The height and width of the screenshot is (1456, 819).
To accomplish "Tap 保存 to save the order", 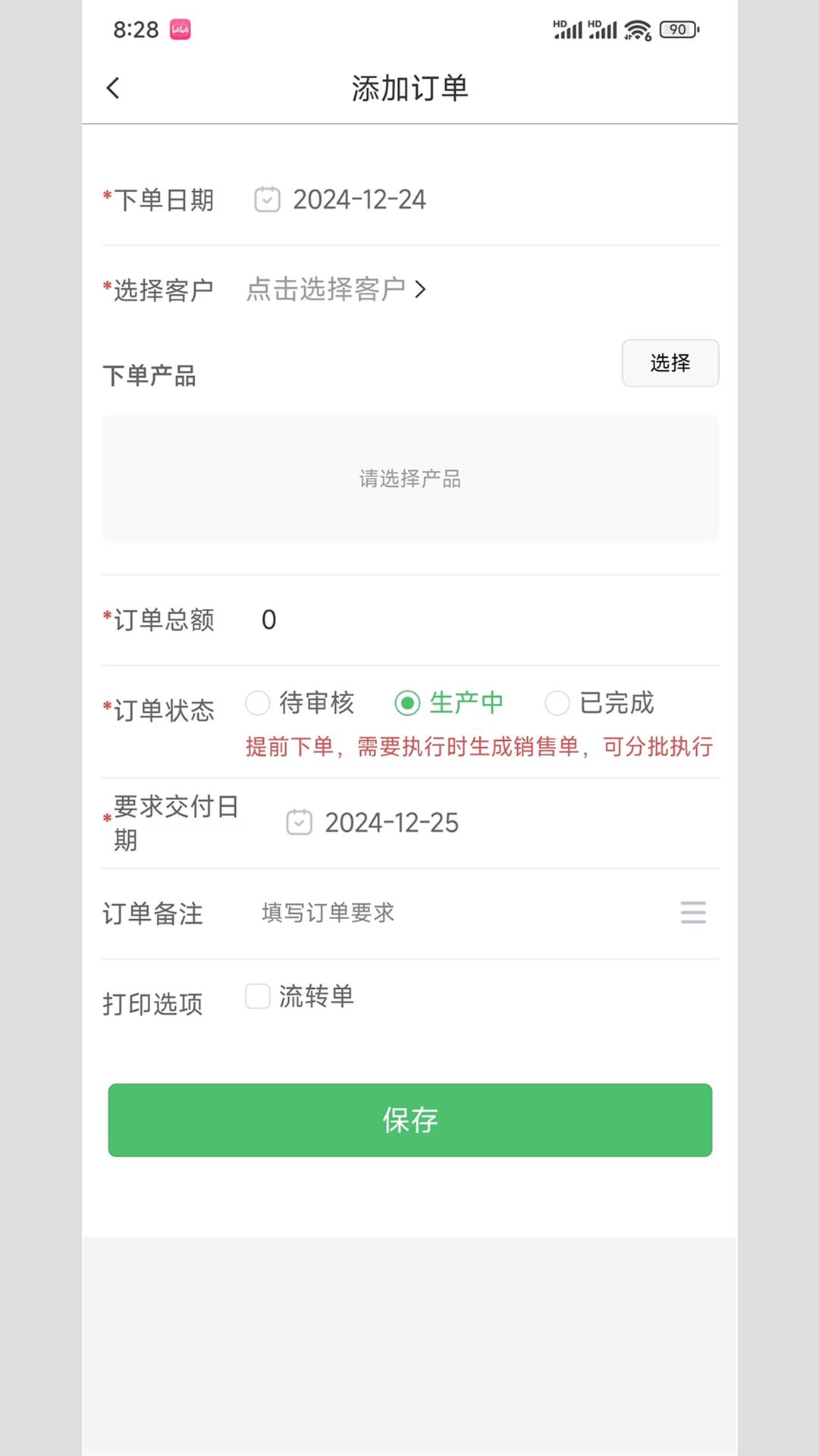I will [409, 1120].
